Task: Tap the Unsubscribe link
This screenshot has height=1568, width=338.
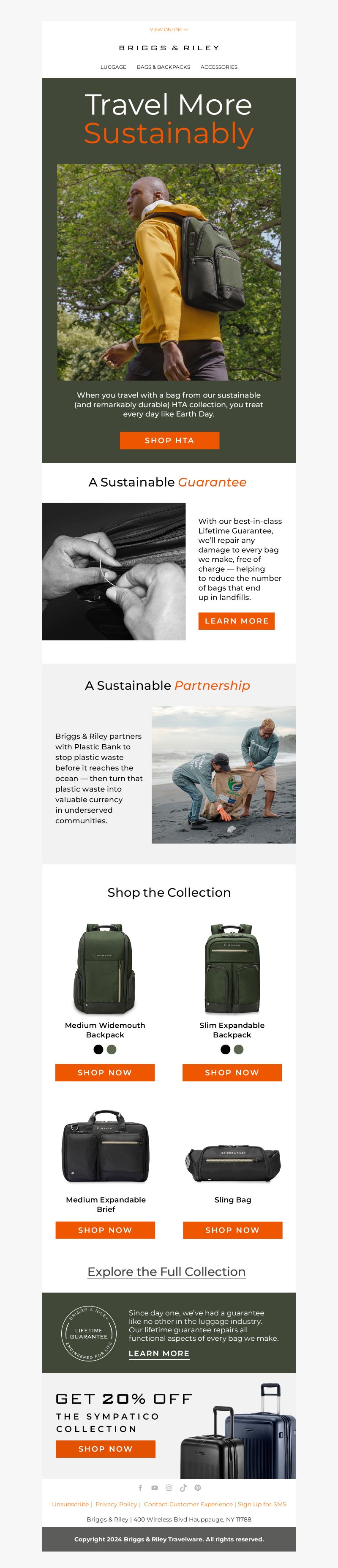Action: [x=70, y=1504]
